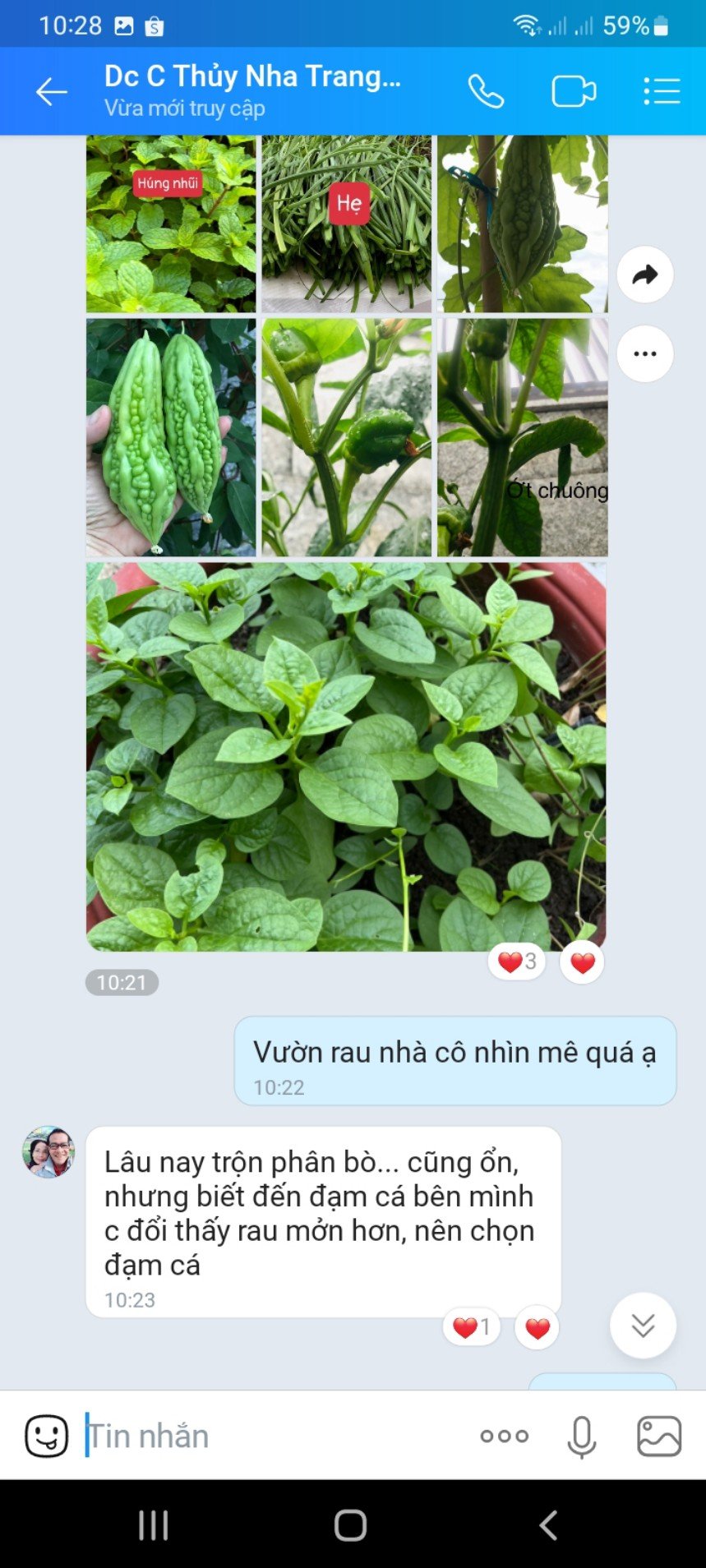Image resolution: width=706 pixels, height=1568 pixels.
Task: Open more options for the photo album
Action: click(x=645, y=354)
